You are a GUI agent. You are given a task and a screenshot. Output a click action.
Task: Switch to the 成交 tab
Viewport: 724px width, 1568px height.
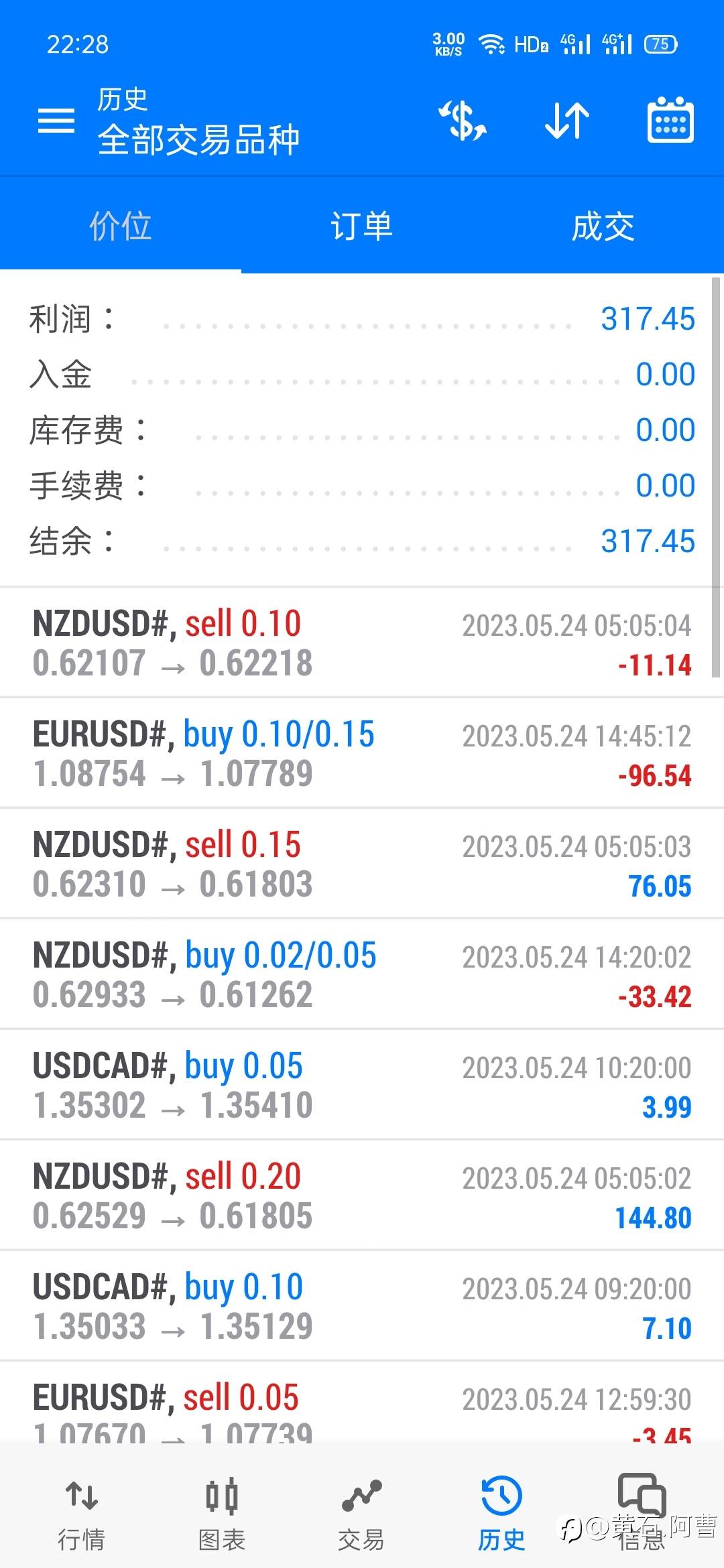coord(603,226)
